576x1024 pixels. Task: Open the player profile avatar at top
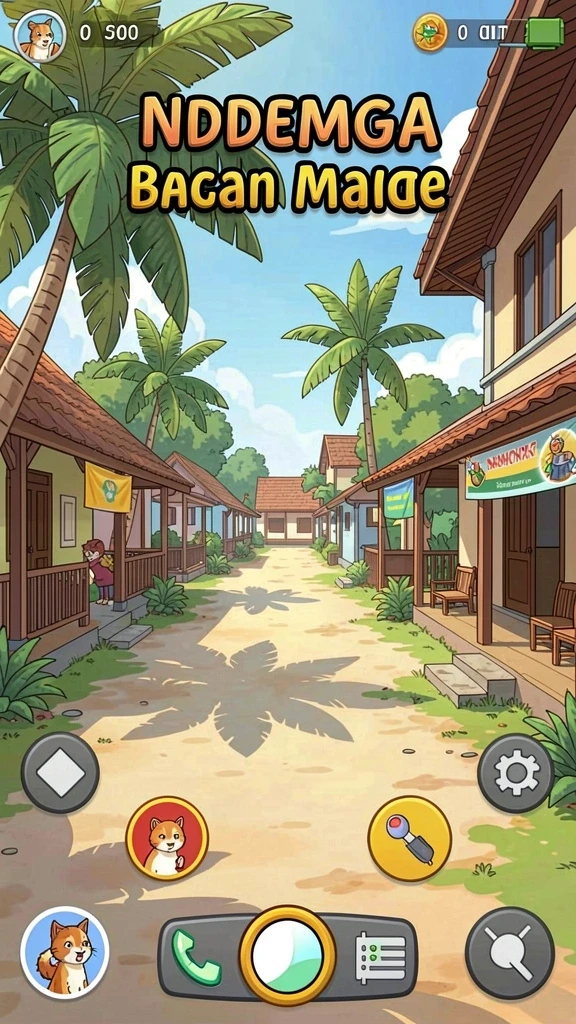[x=40, y=36]
